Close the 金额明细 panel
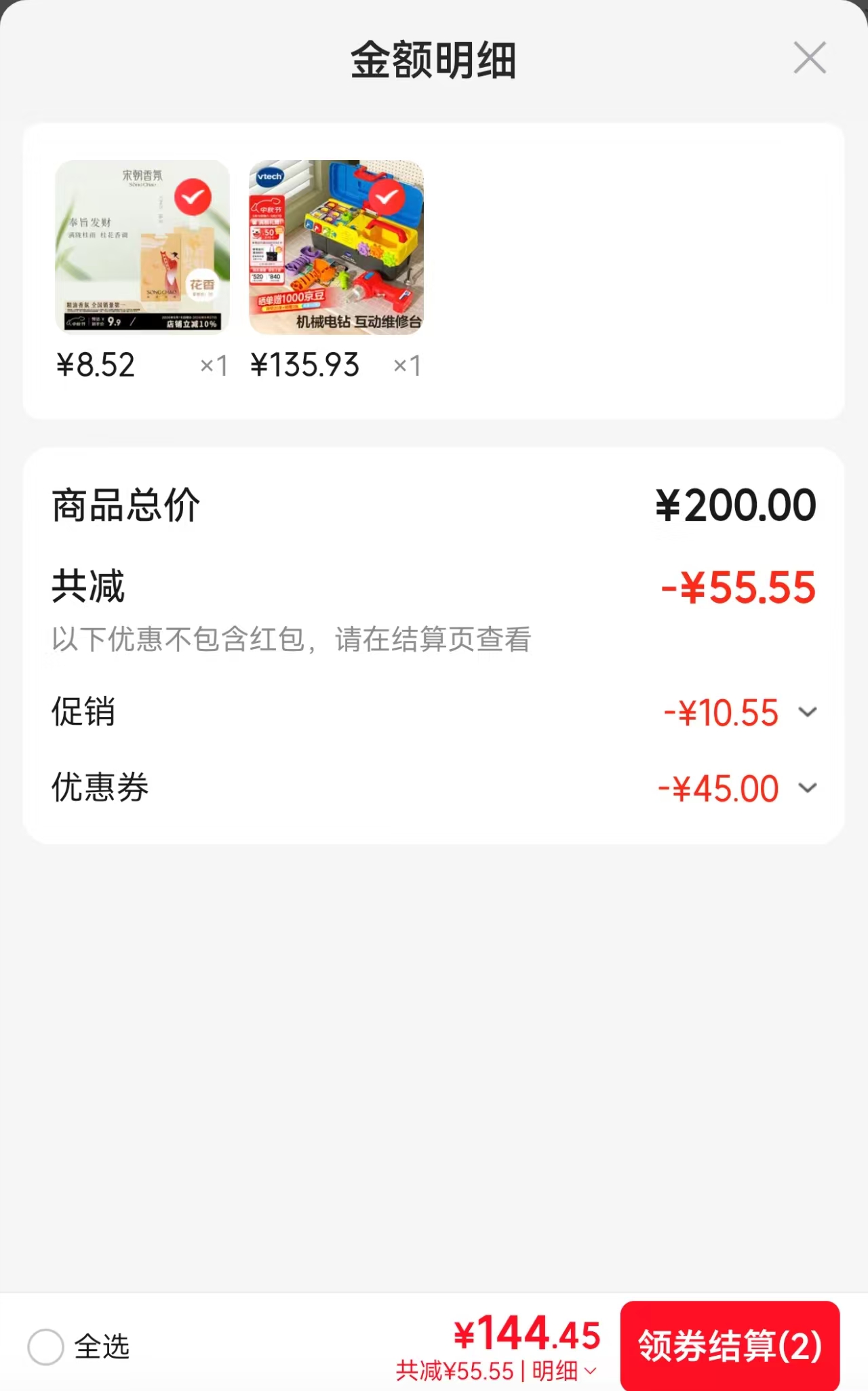Screen dimensions: 868x1391 pyautogui.click(x=810, y=58)
